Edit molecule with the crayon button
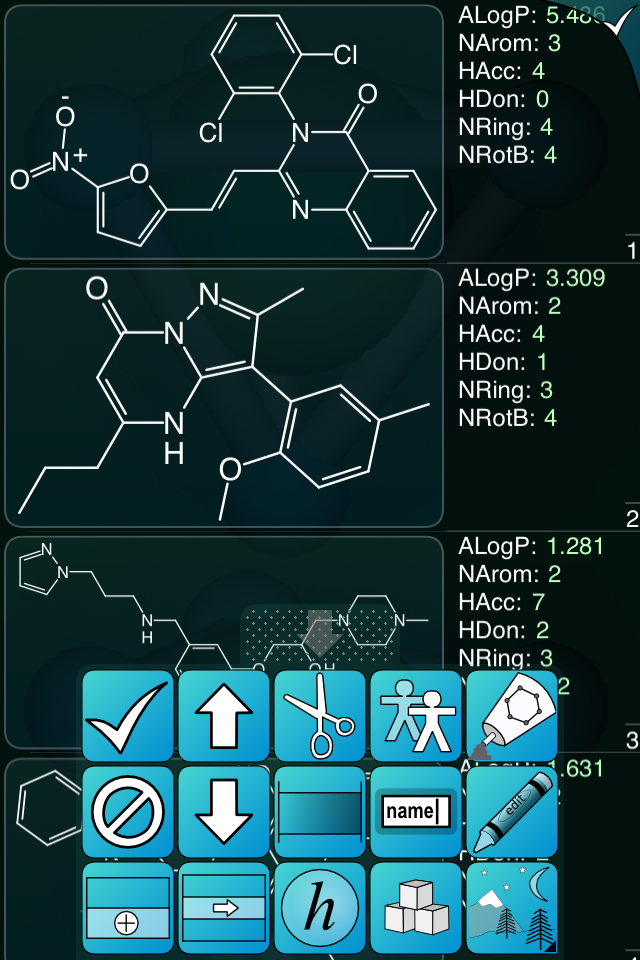The image size is (640, 960). 511,812
